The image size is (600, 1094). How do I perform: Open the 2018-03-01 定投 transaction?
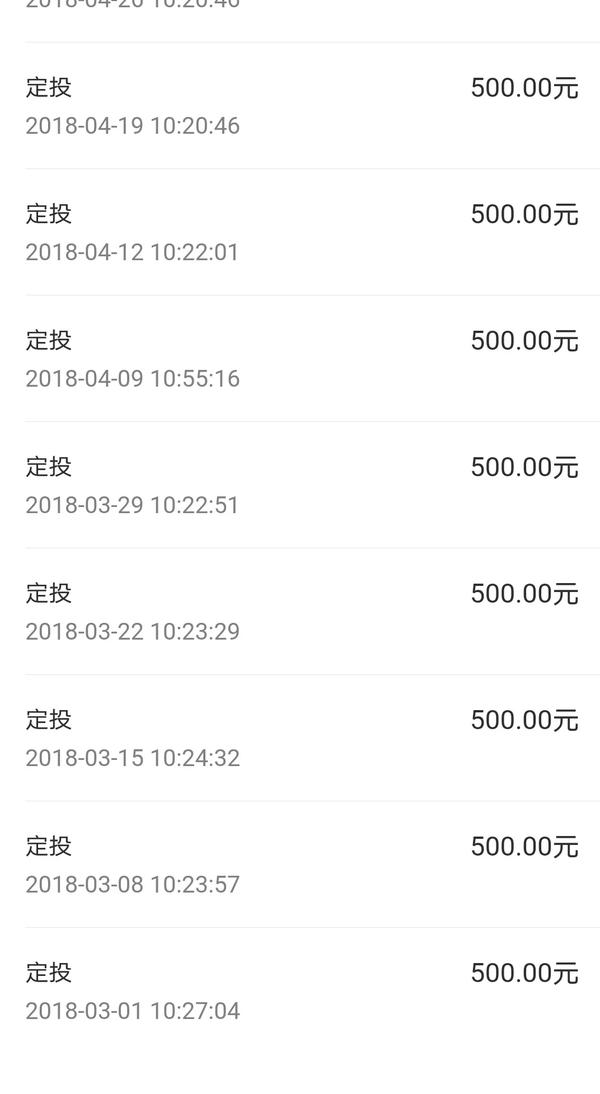click(x=300, y=990)
